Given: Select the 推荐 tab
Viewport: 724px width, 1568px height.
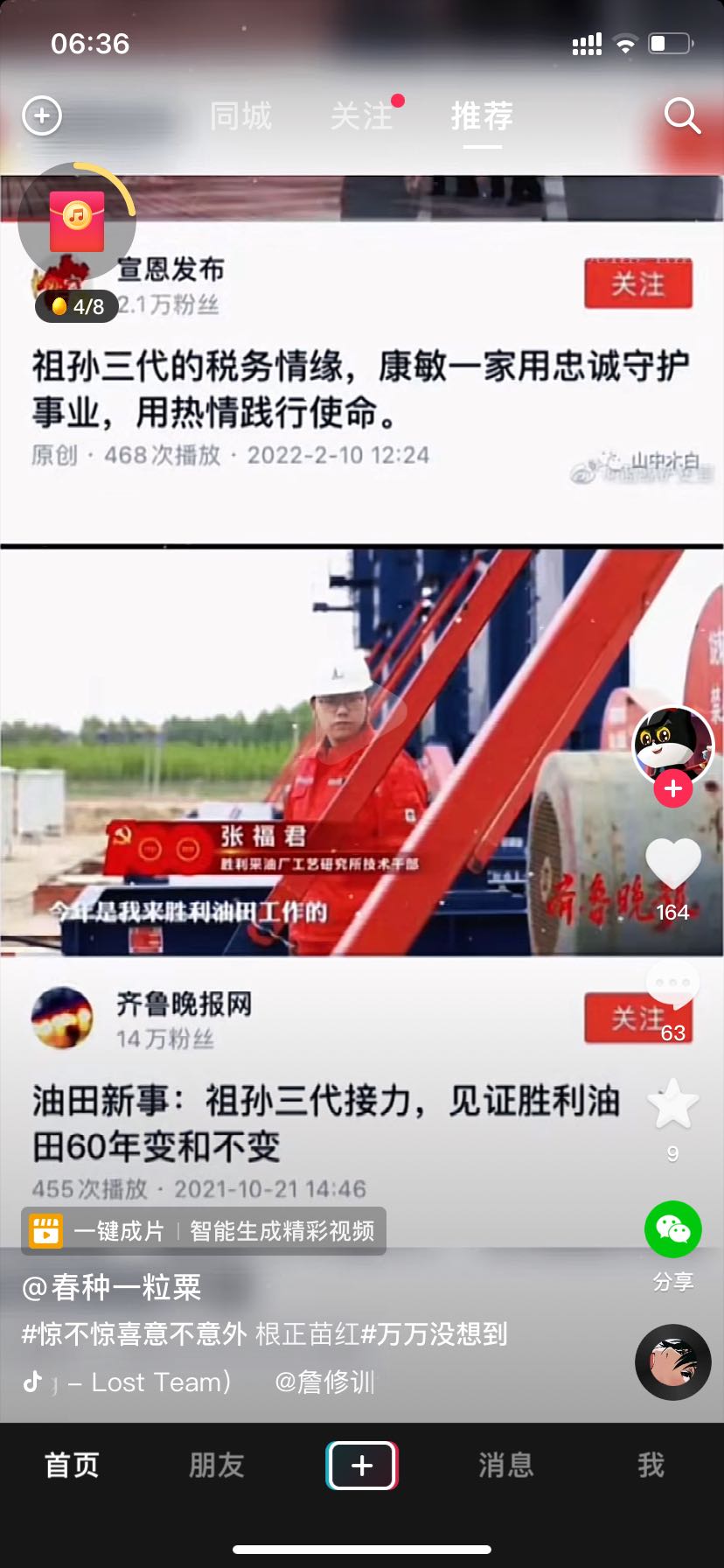Looking at the screenshot, I should point(482,115).
